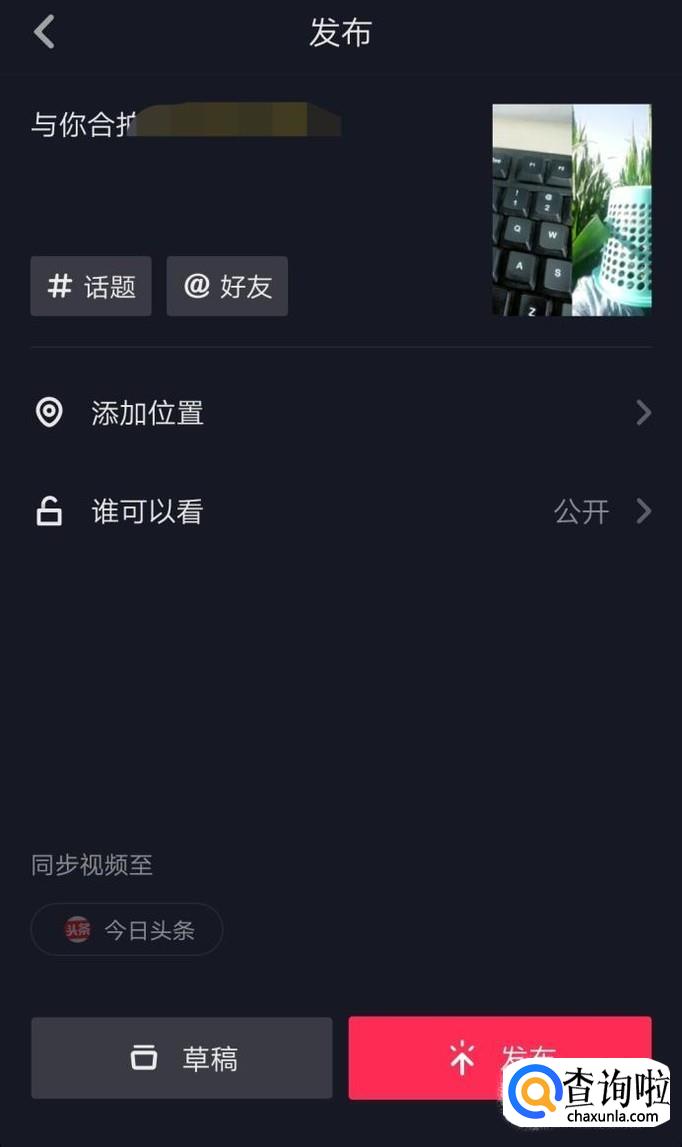Select 今日头条 sync option
Viewport: 682px width, 1147px height.
pyautogui.click(x=127, y=930)
